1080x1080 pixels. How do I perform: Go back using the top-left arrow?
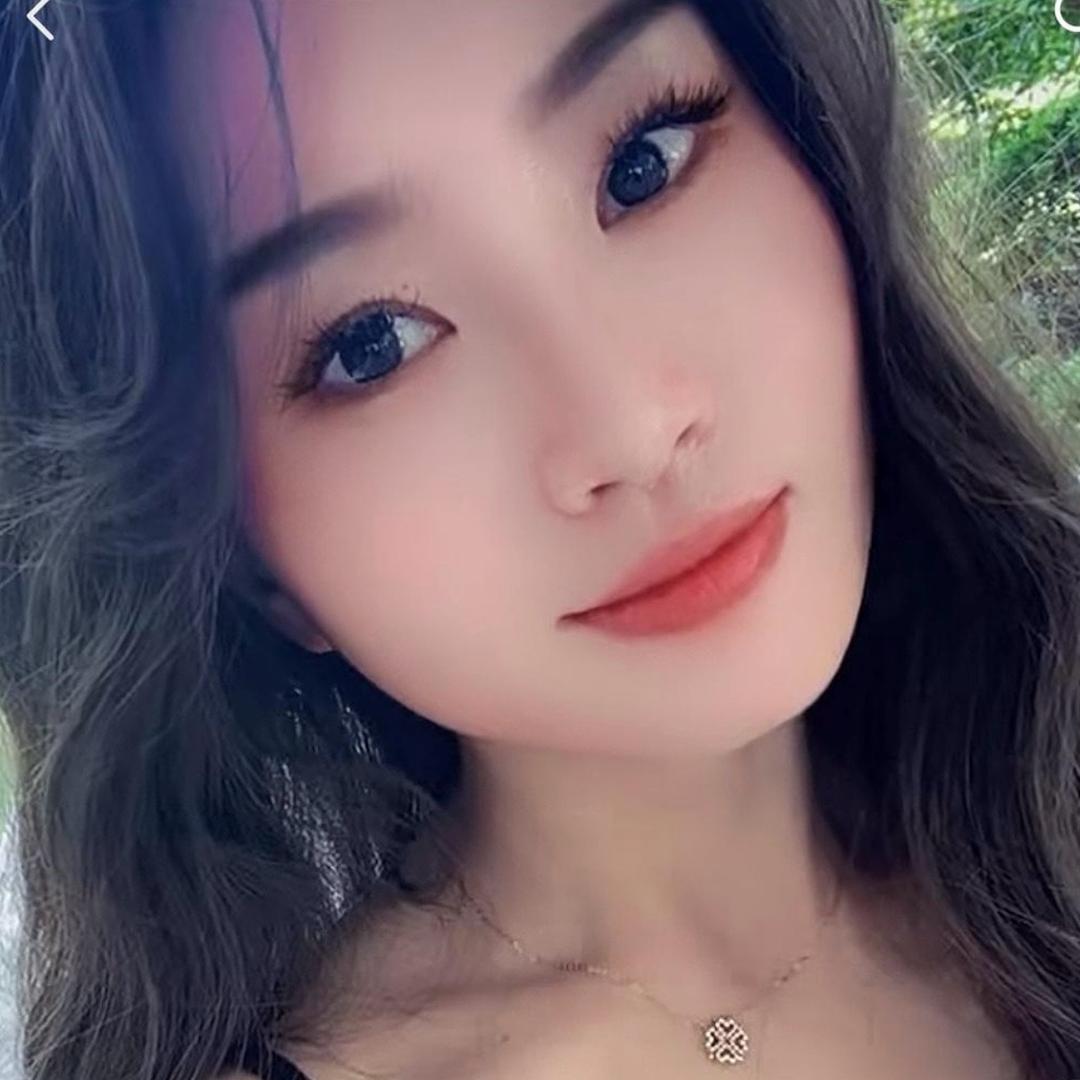pos(38,18)
